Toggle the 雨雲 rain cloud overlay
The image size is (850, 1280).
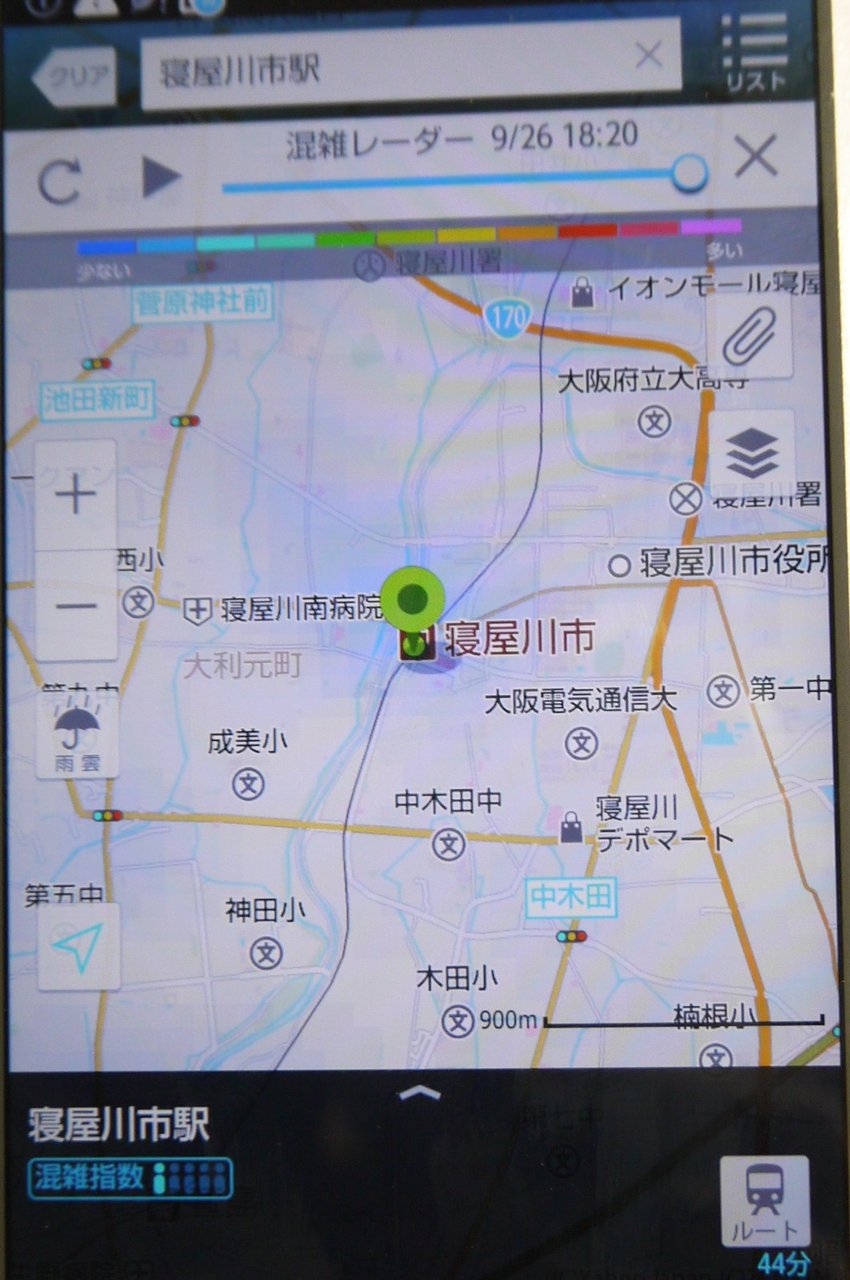coord(78,737)
